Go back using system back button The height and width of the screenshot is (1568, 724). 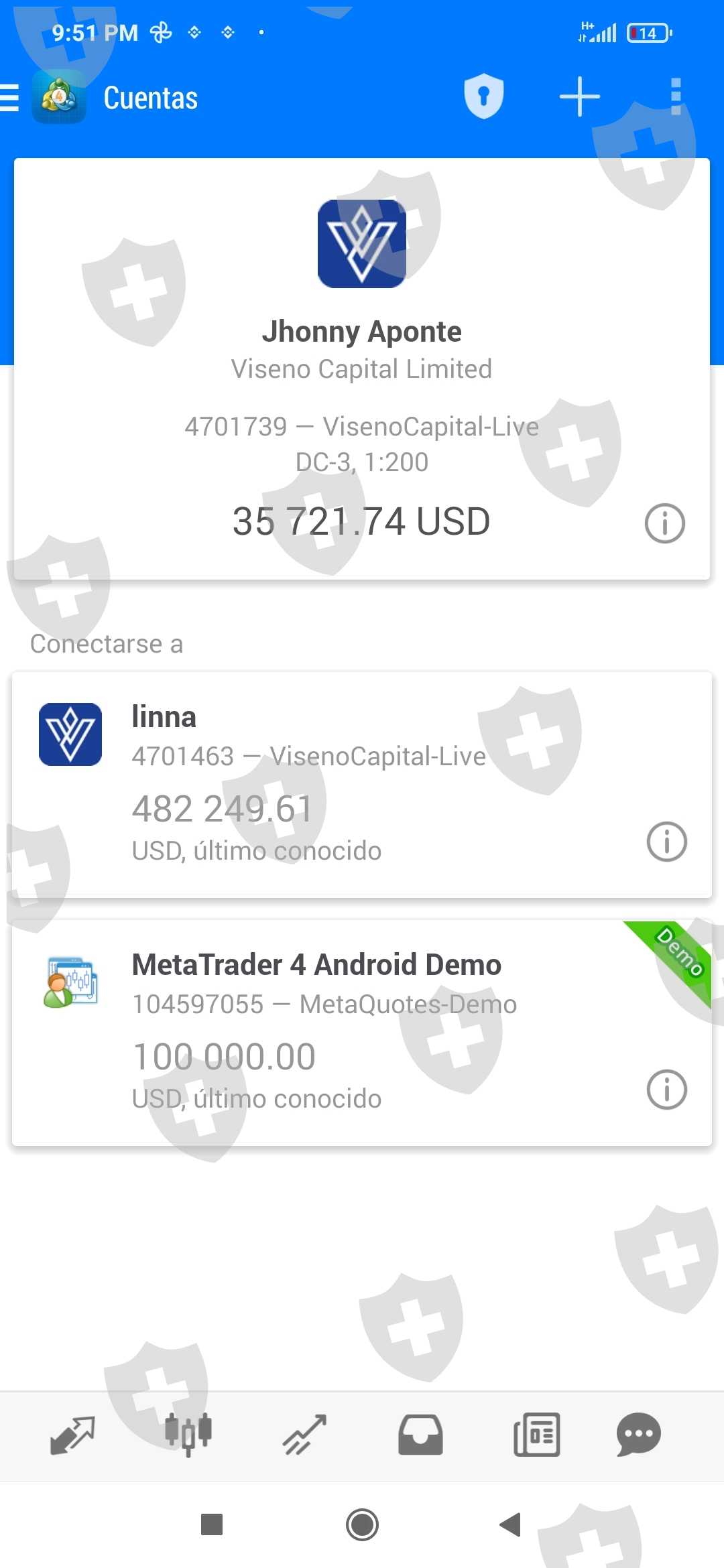511,1524
